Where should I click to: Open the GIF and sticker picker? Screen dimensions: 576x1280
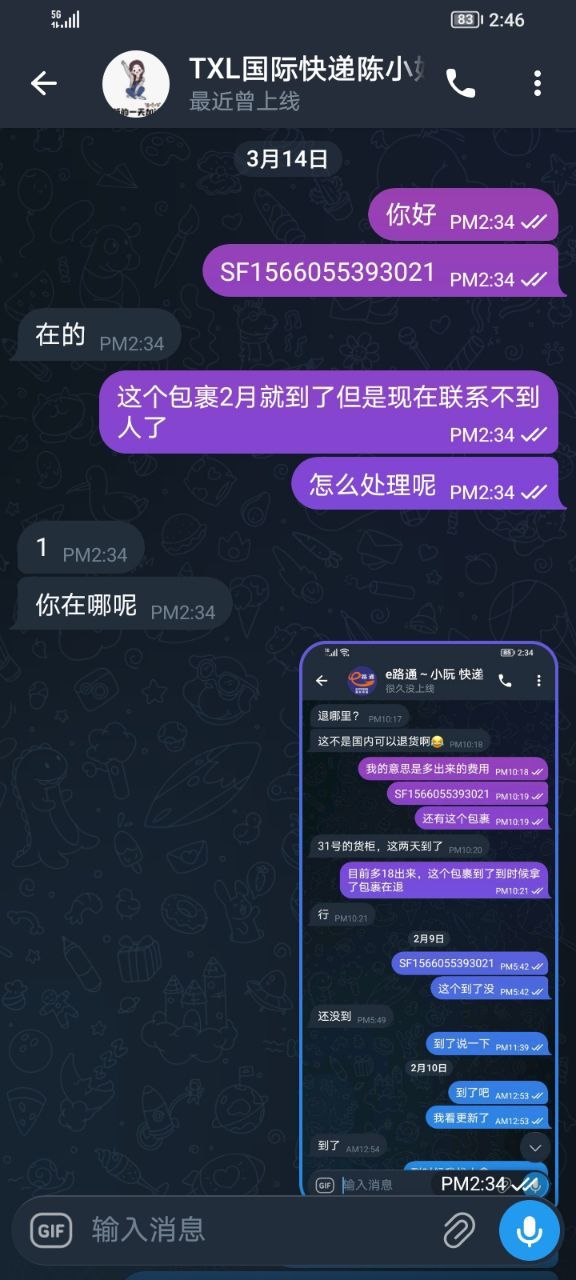point(51,1229)
